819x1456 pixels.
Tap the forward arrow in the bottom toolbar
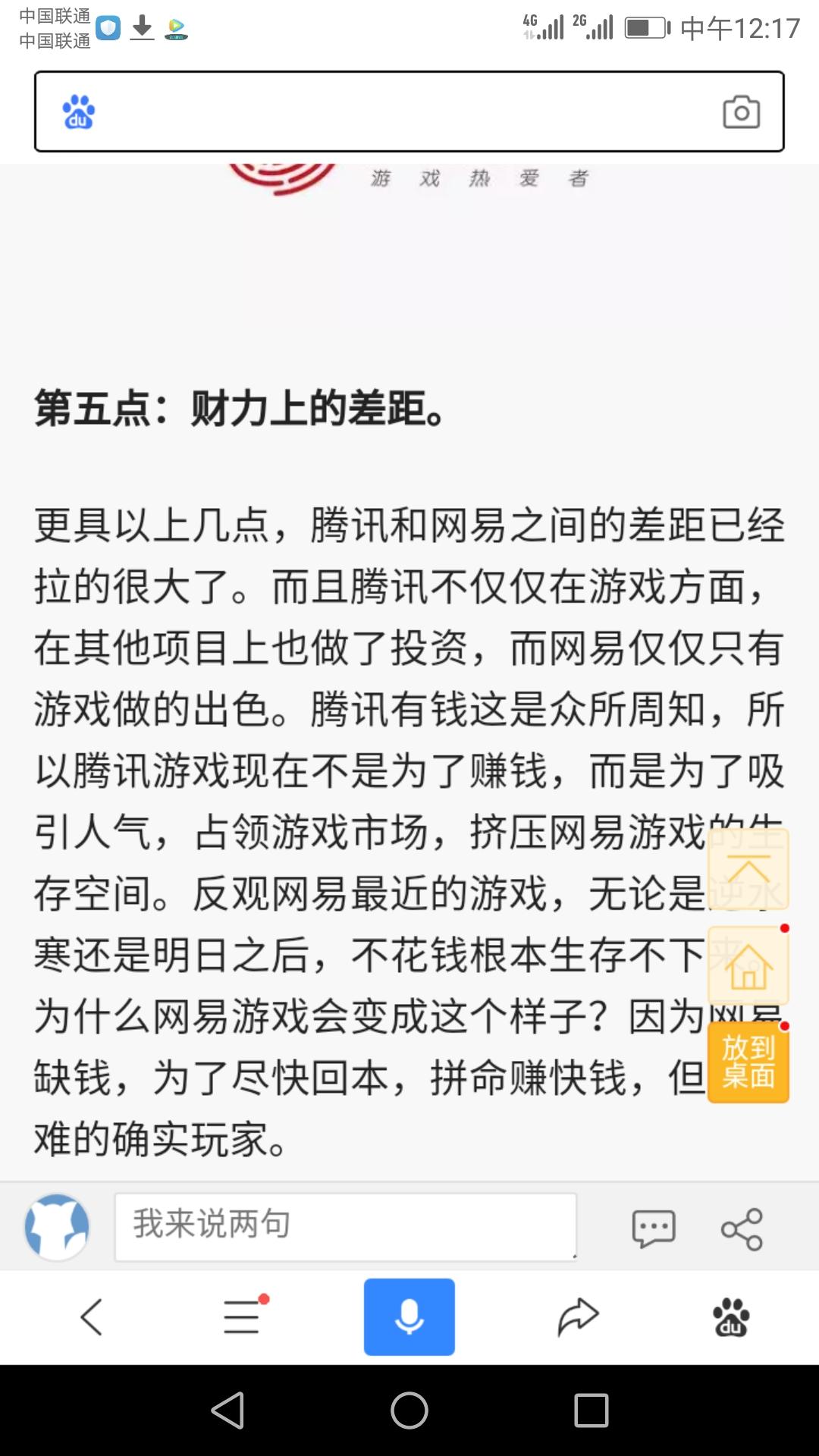click(578, 1316)
